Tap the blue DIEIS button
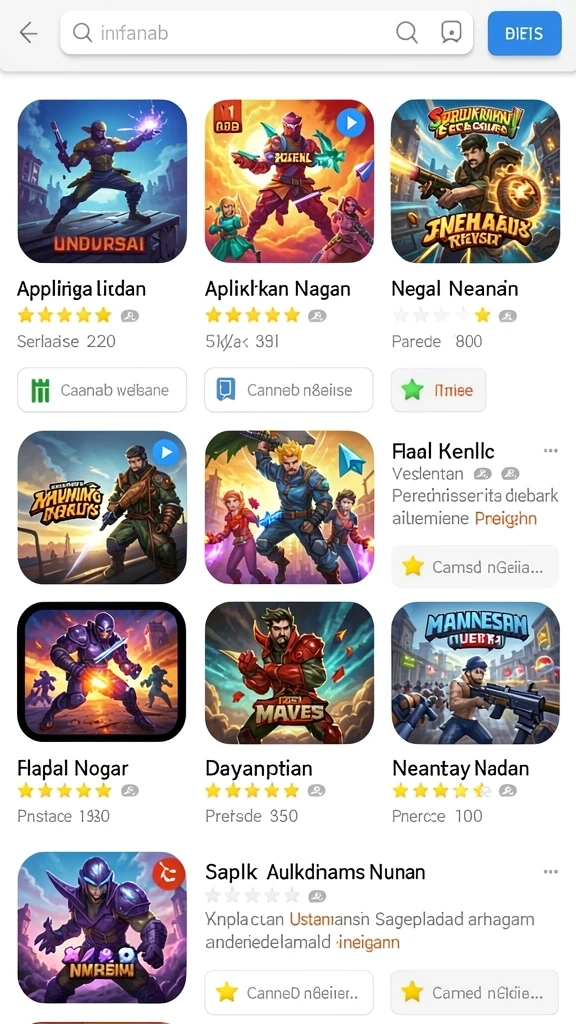Viewport: 576px width, 1024px height. (x=524, y=33)
